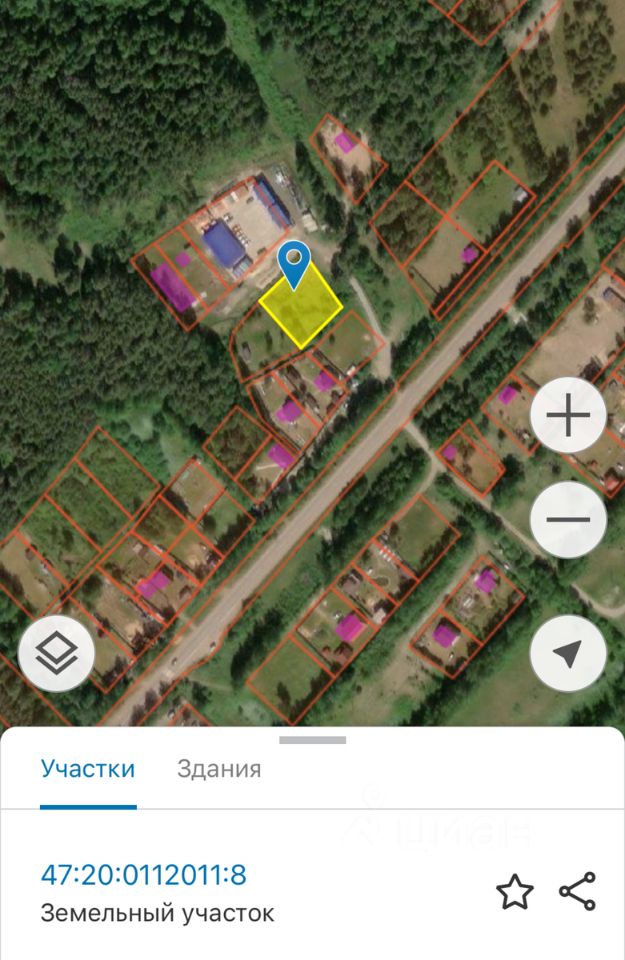Center map on my location
Screen dimensions: 625x960
[x=568, y=654]
